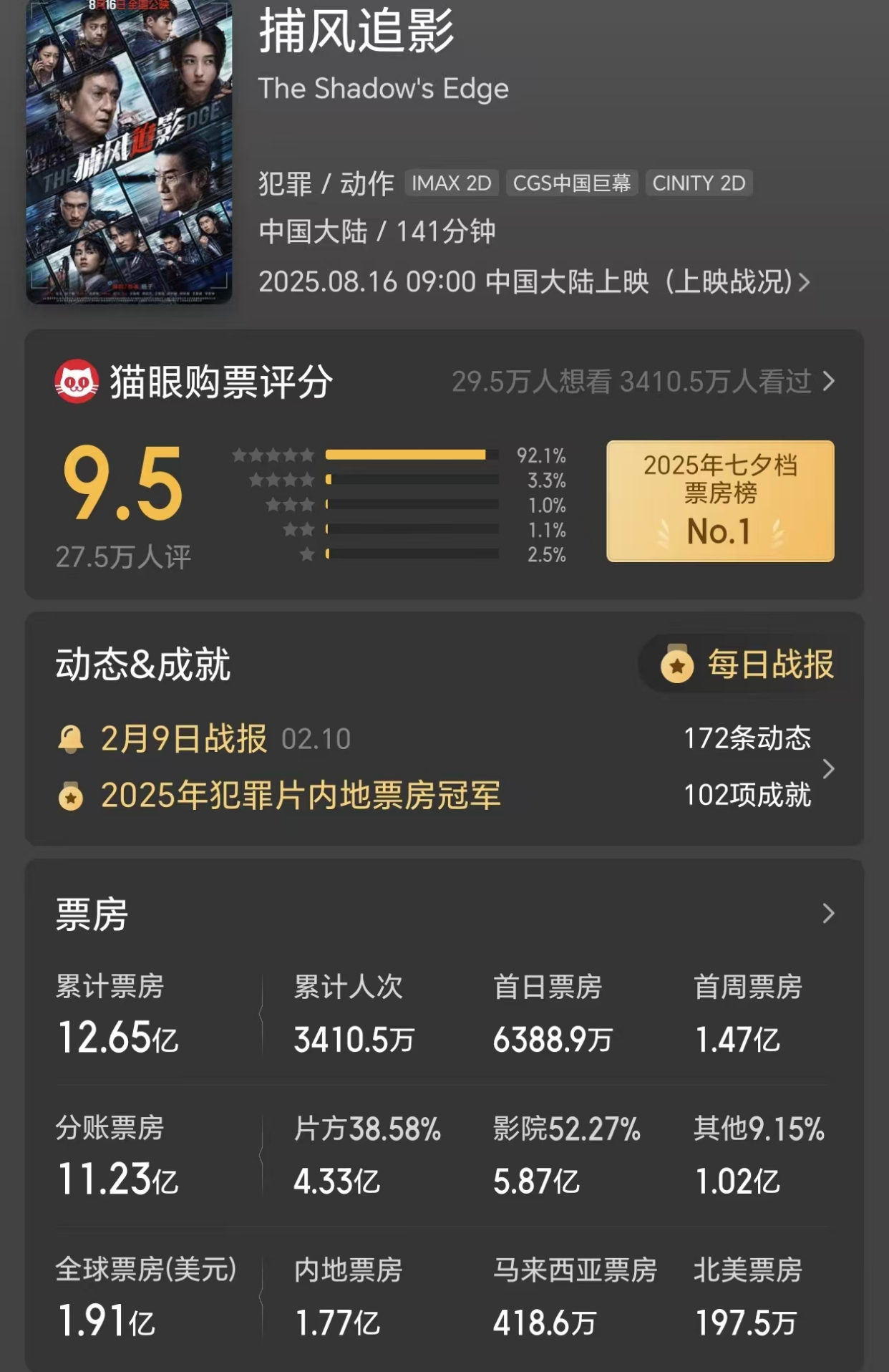Open the 每日战报 daily report
This screenshot has width=889, height=1372.
tap(748, 665)
